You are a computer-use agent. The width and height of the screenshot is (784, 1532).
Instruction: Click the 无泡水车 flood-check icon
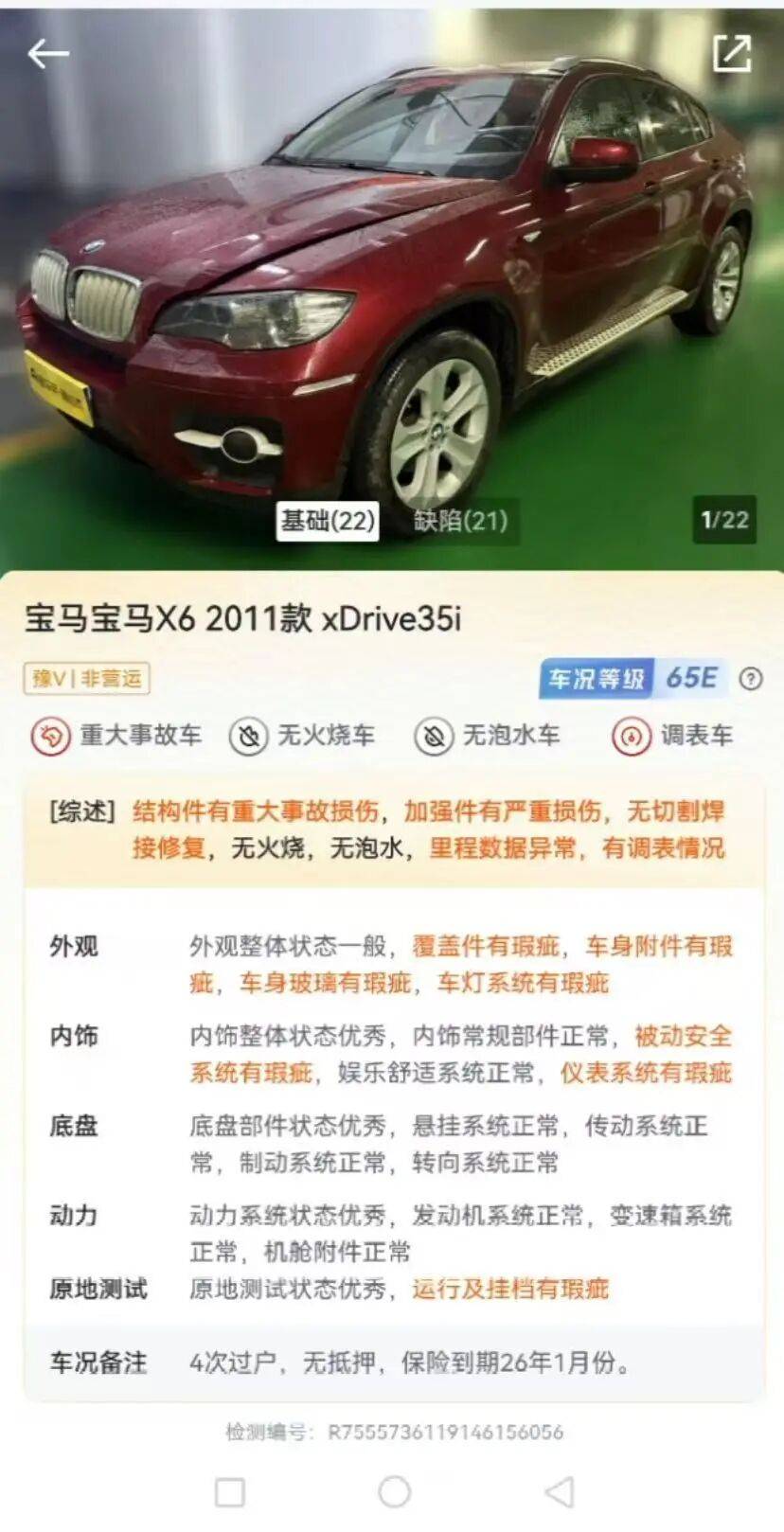tap(435, 734)
